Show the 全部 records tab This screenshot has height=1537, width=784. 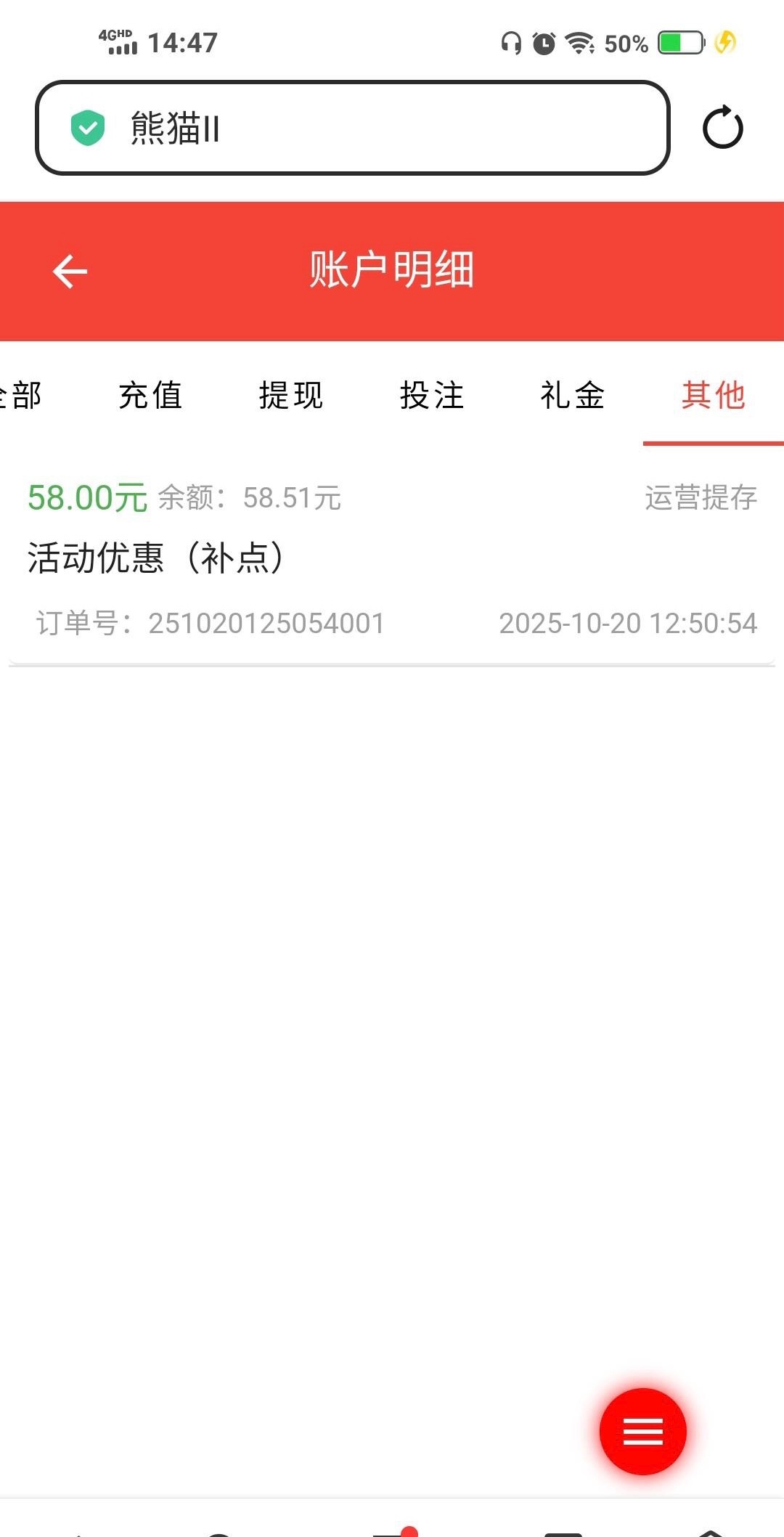pyautogui.click(x=22, y=396)
